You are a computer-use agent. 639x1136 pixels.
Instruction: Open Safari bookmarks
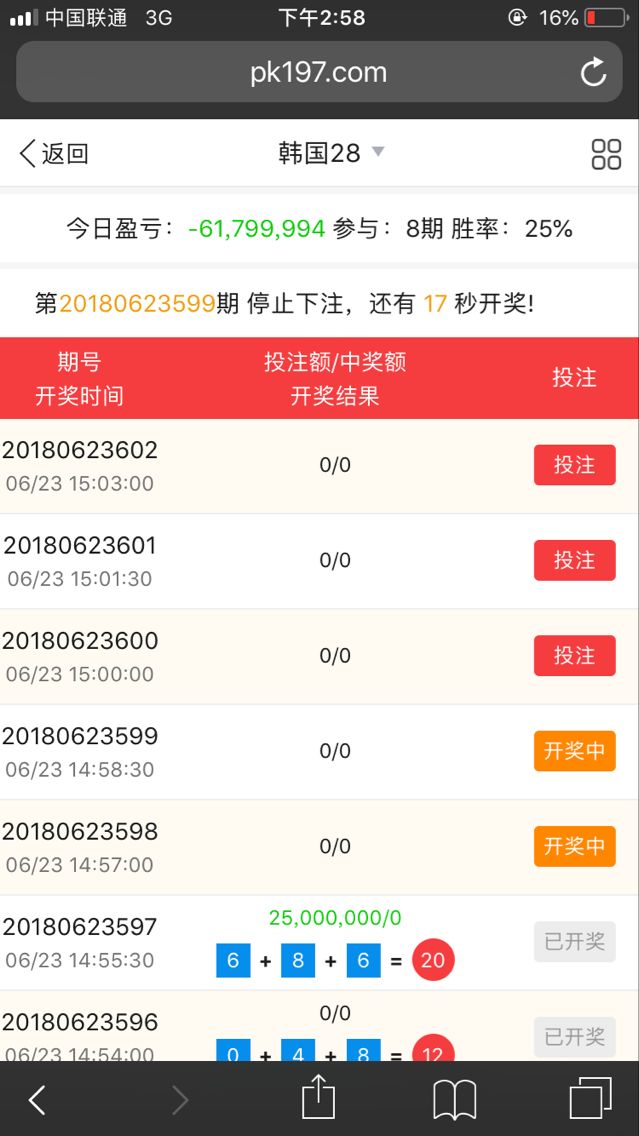(x=454, y=1100)
